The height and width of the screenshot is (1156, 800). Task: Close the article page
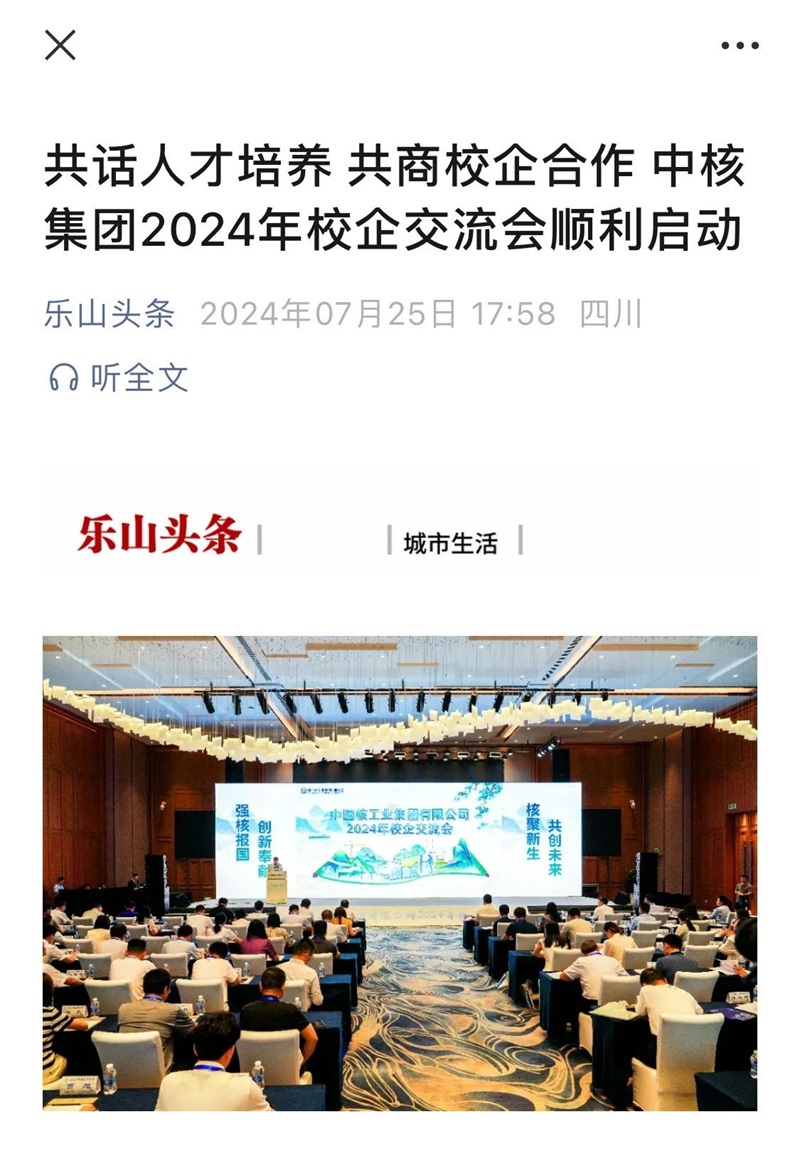click(x=60, y=45)
